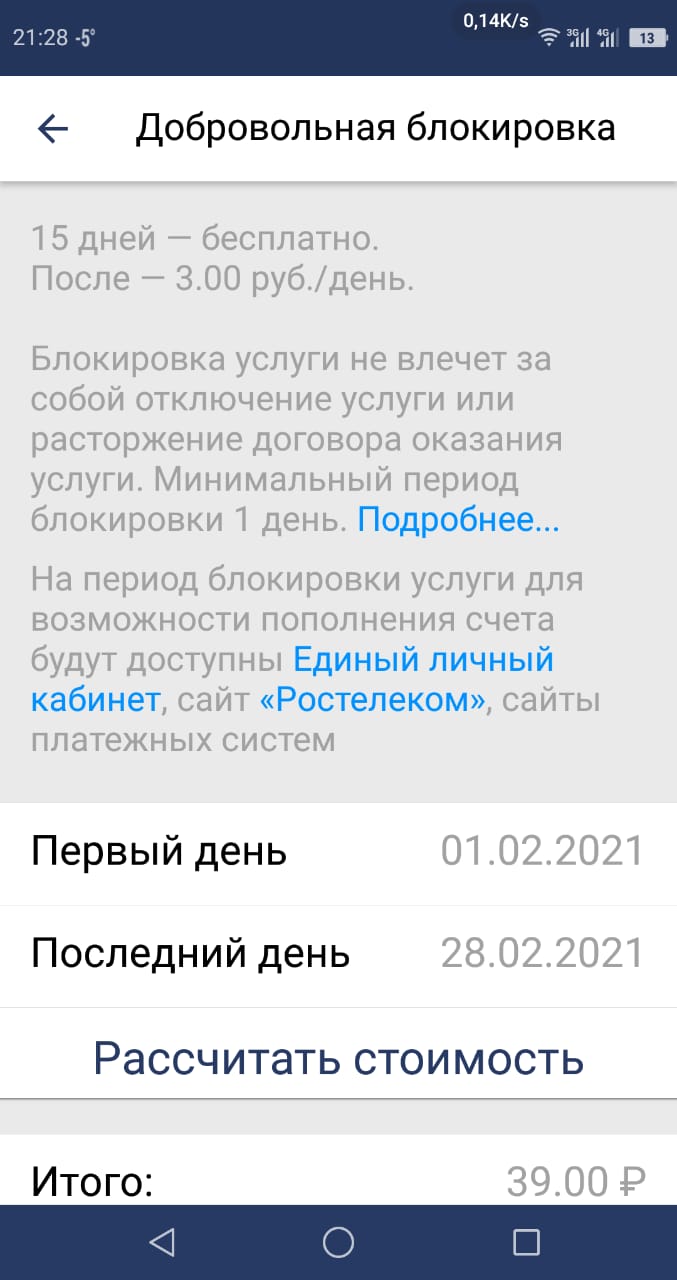Go back using the top-left arrow
677x1280 pixels.
point(52,128)
